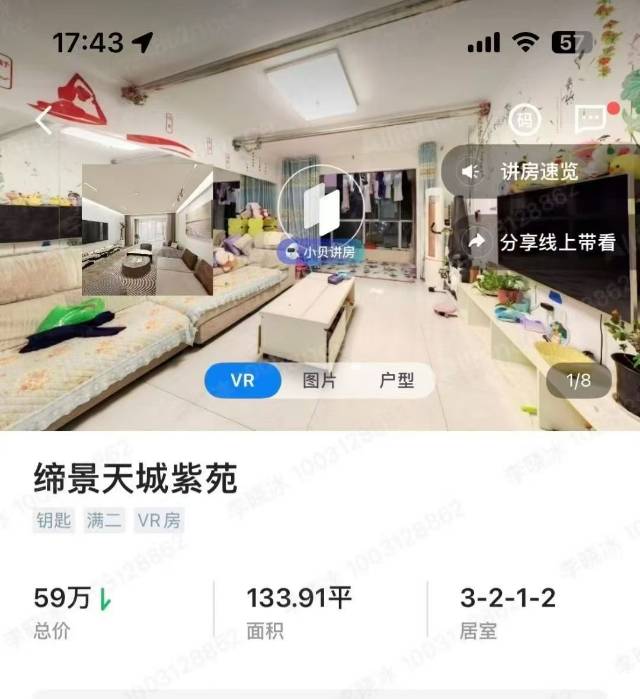Go back using the top-left arrow
Screen dimensions: 640x699
click(43, 121)
